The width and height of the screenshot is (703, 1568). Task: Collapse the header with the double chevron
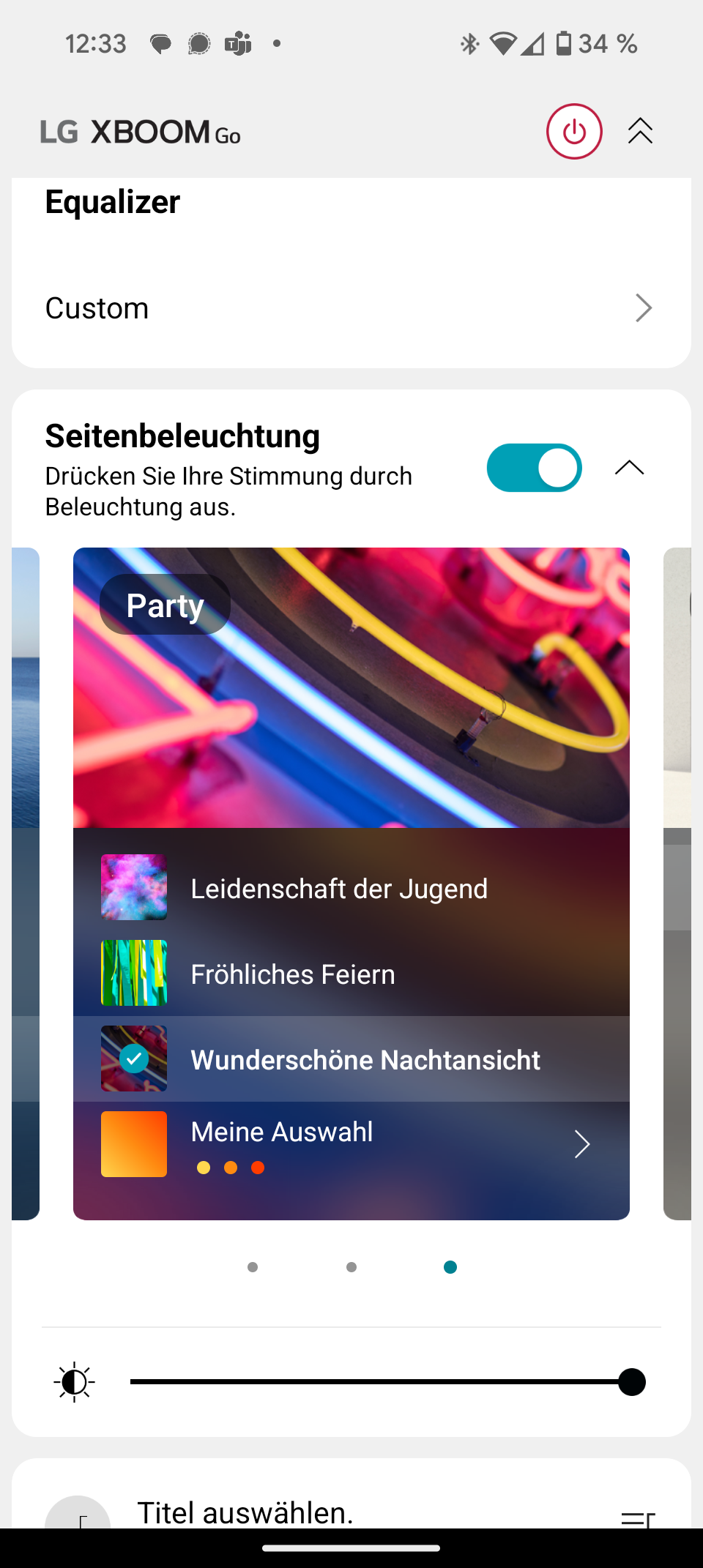(640, 132)
